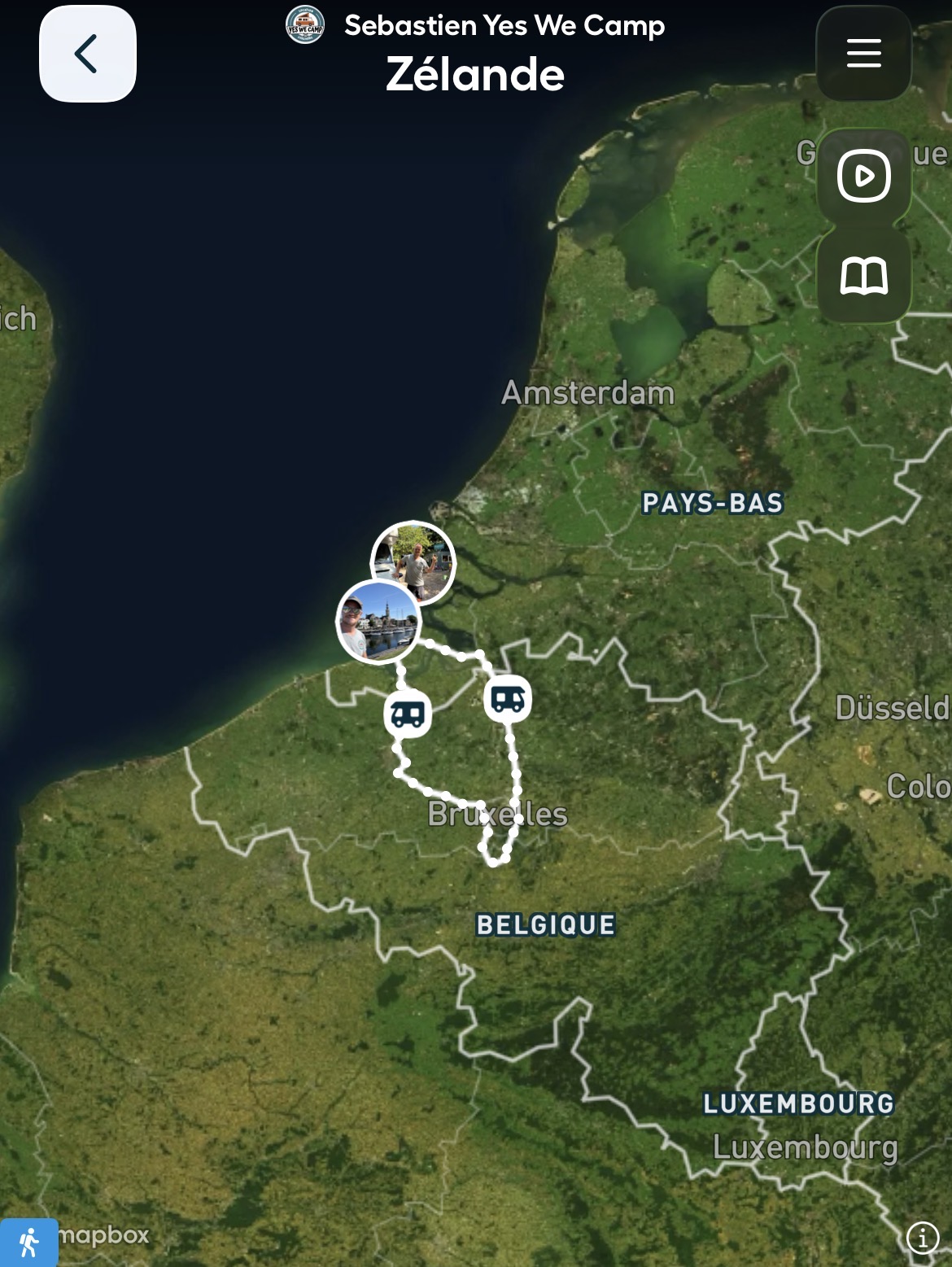The image size is (952, 1267).
Task: Select the camper van marker near Bruxelles route
Action: coord(508,698)
